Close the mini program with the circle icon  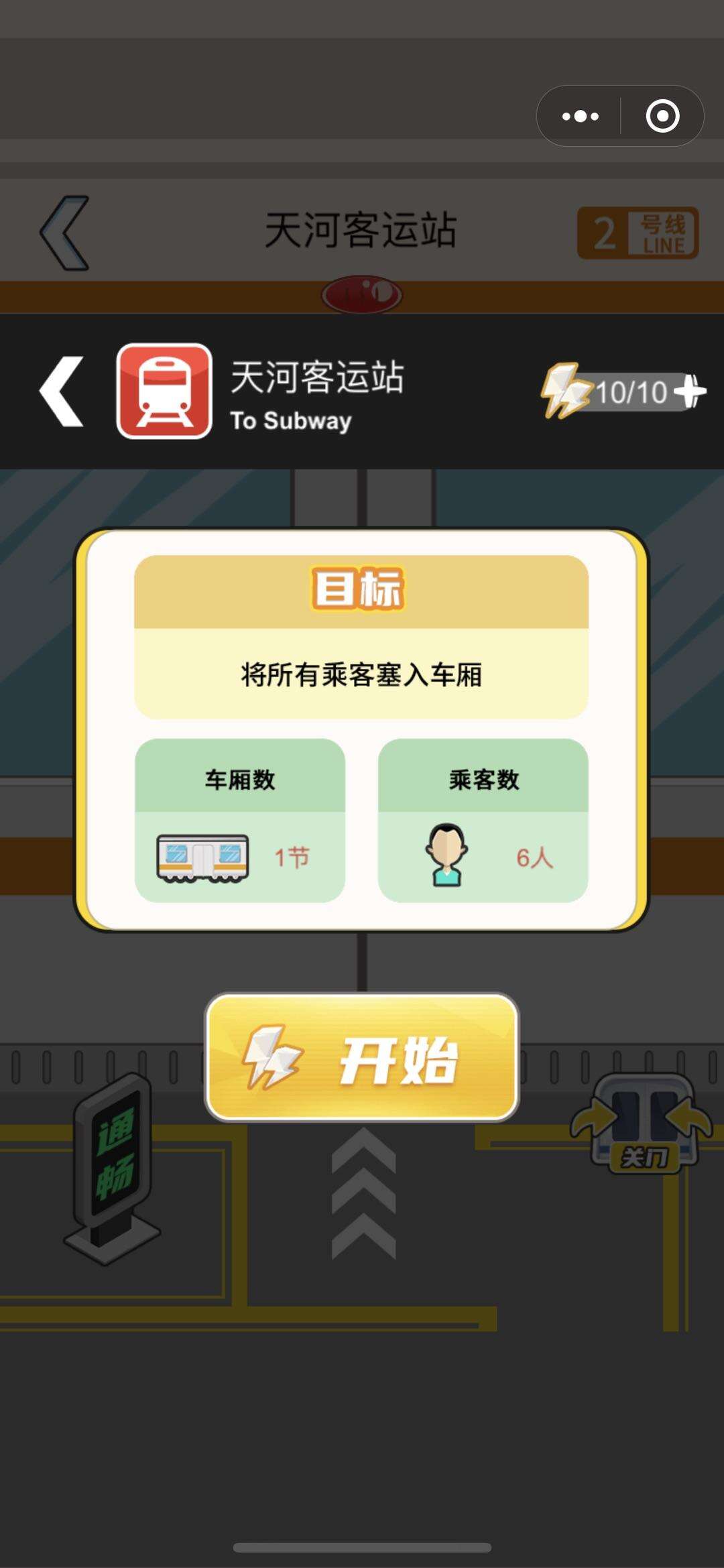click(x=662, y=117)
